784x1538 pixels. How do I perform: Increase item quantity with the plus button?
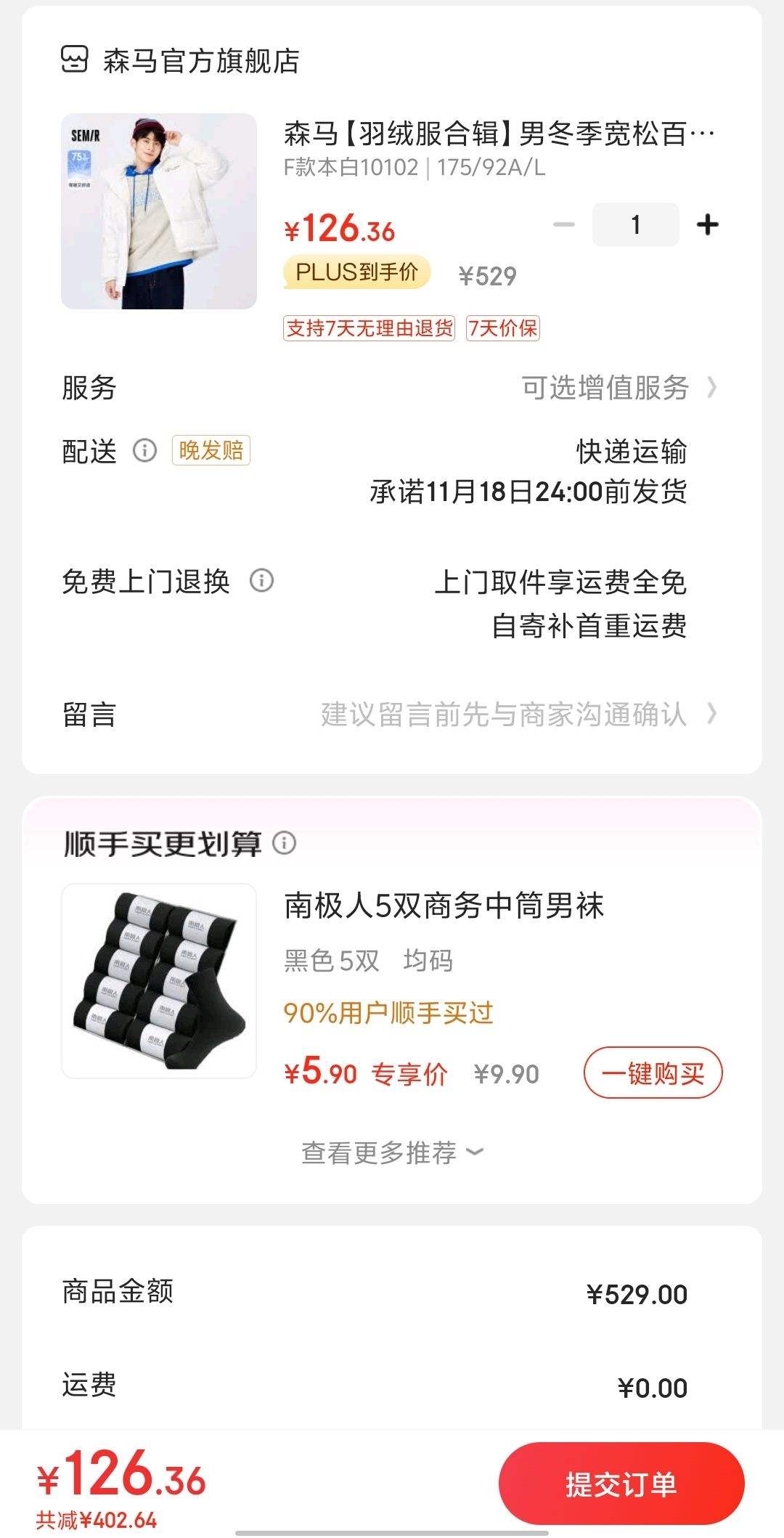[707, 225]
